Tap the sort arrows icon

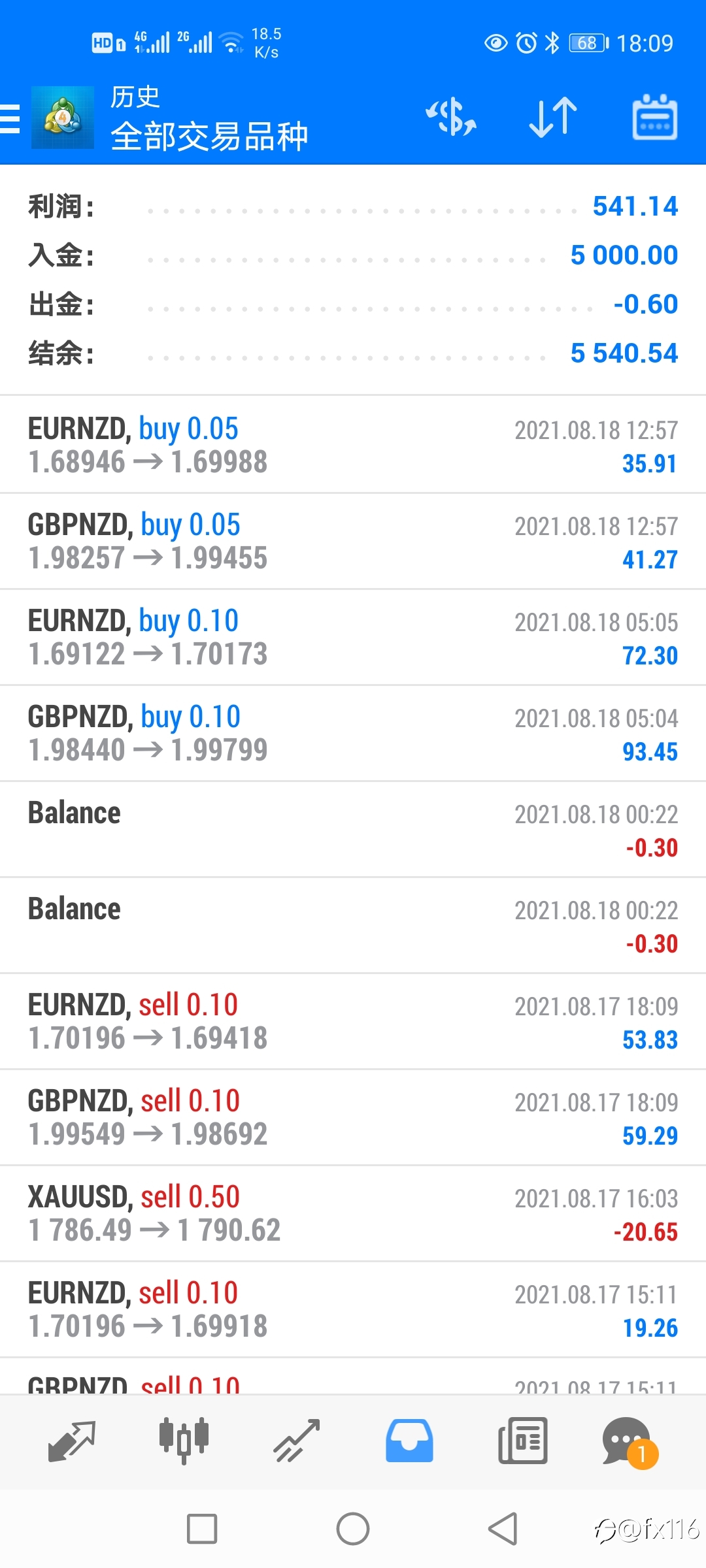(x=553, y=118)
